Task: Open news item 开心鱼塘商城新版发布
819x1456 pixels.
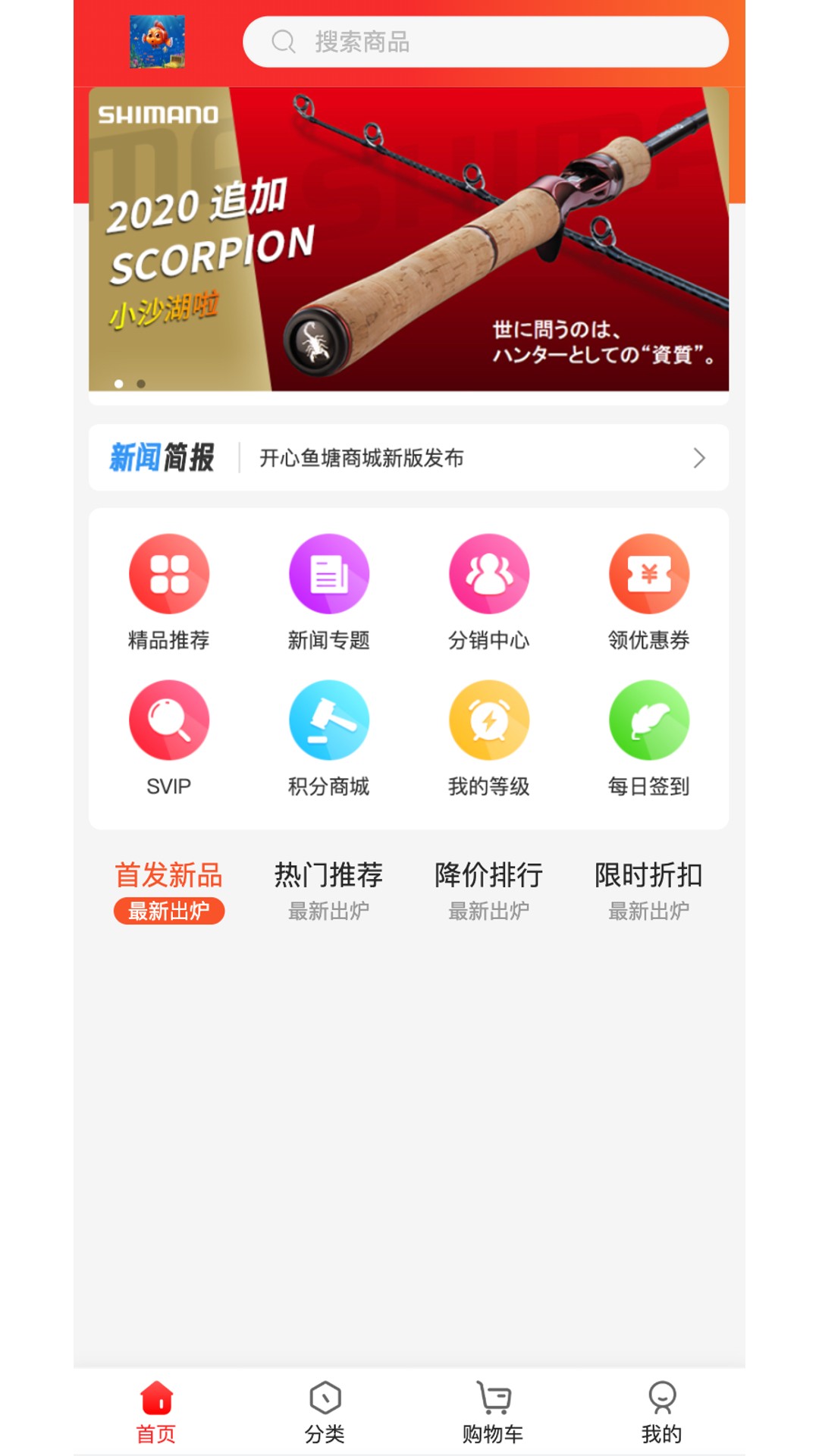Action: 409,457
